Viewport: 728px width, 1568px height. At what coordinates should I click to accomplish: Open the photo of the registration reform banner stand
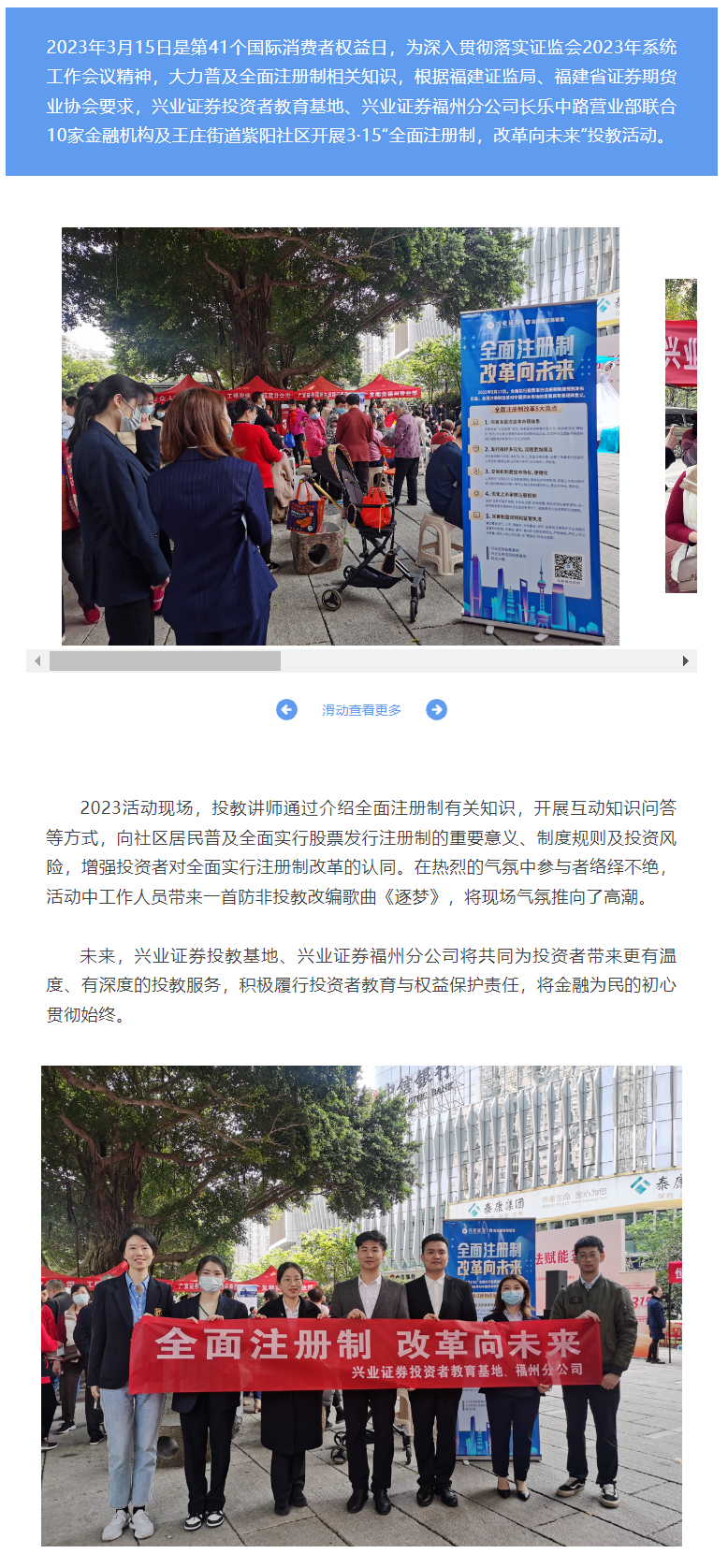pyautogui.click(x=341, y=436)
